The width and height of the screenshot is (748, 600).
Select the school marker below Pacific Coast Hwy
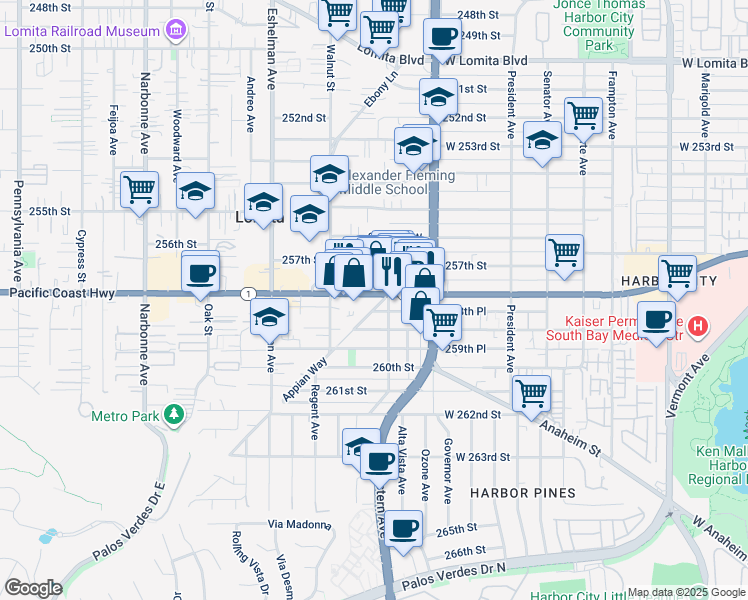269,317
